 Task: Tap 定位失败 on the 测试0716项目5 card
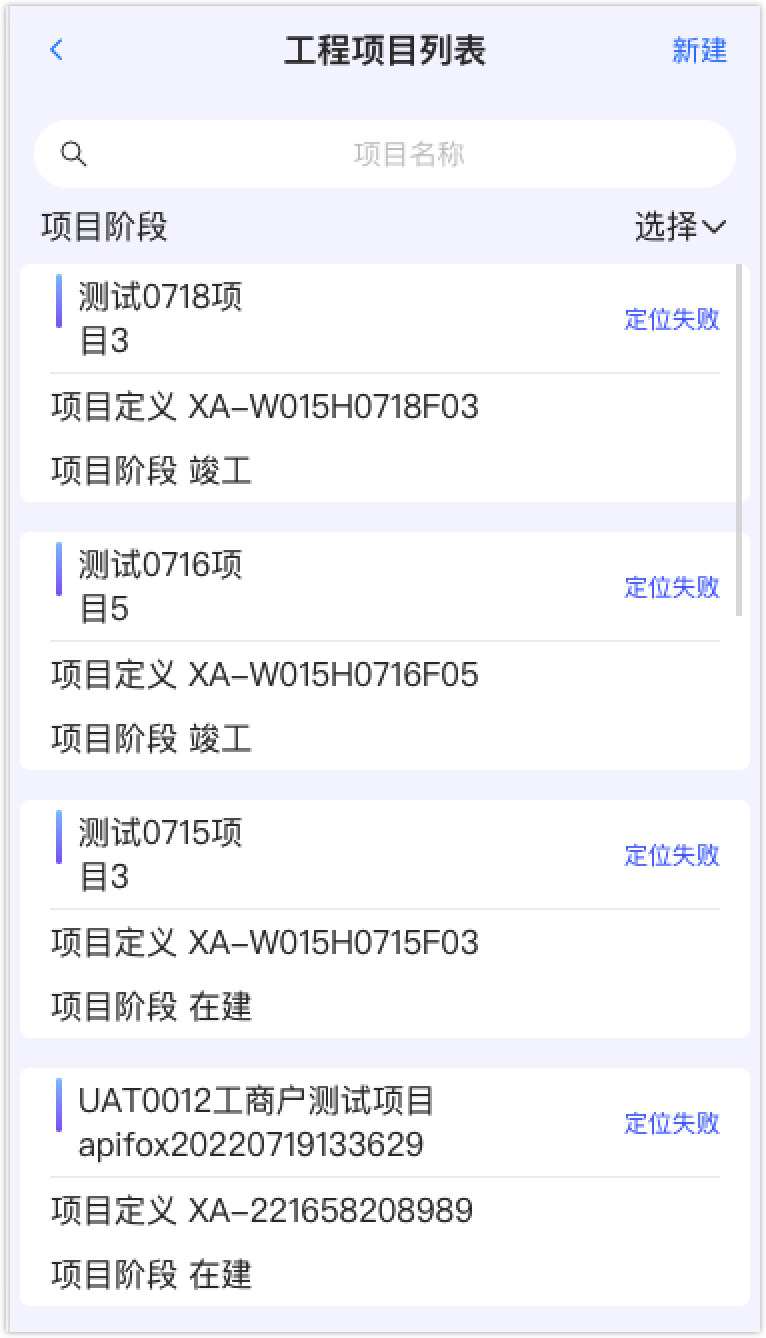click(672, 587)
